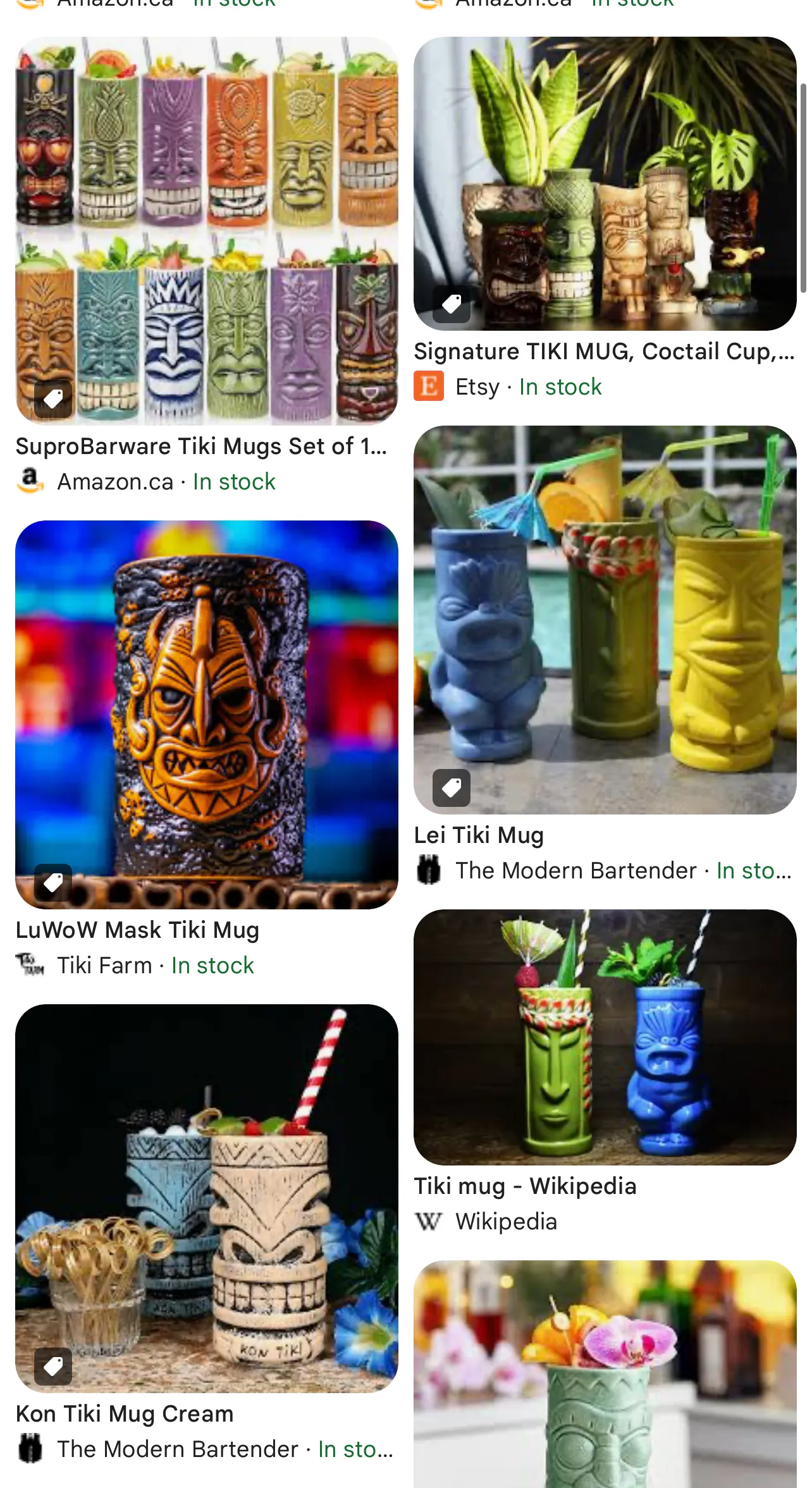The image size is (812, 1488).
Task: Tap the LuWoW Mask Tiki Mug title
Action: (137, 930)
